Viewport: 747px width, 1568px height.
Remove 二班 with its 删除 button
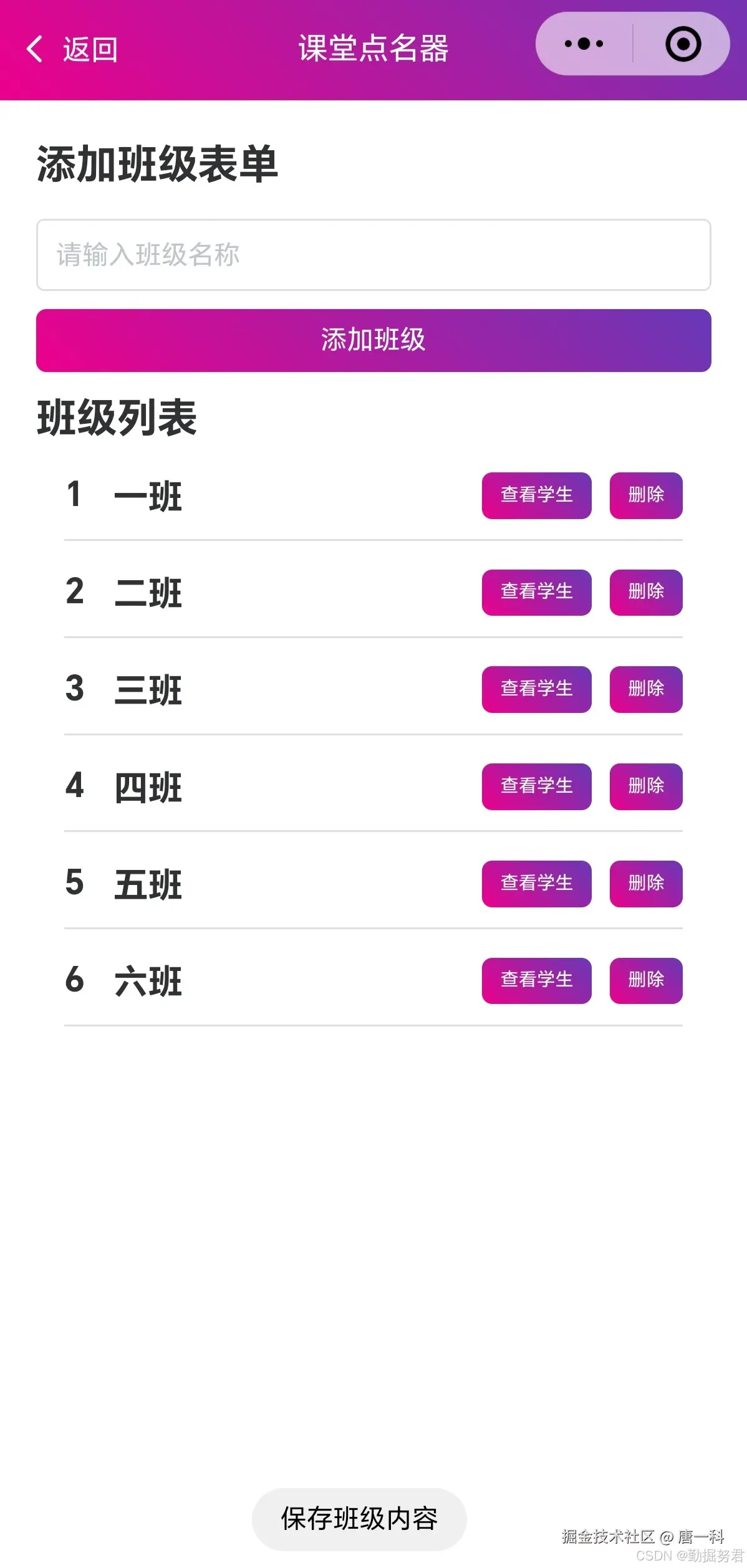[645, 592]
